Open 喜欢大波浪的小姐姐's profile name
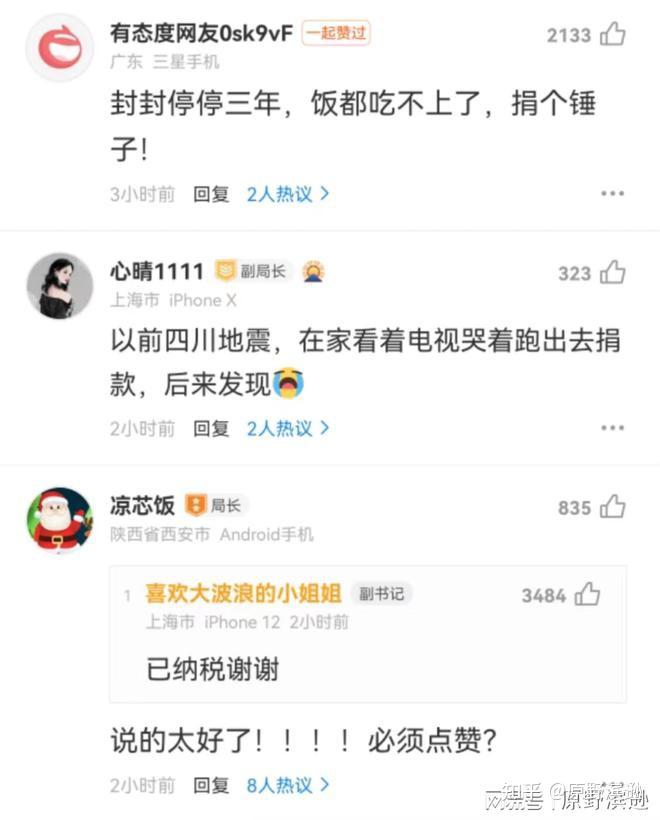 click(244, 594)
